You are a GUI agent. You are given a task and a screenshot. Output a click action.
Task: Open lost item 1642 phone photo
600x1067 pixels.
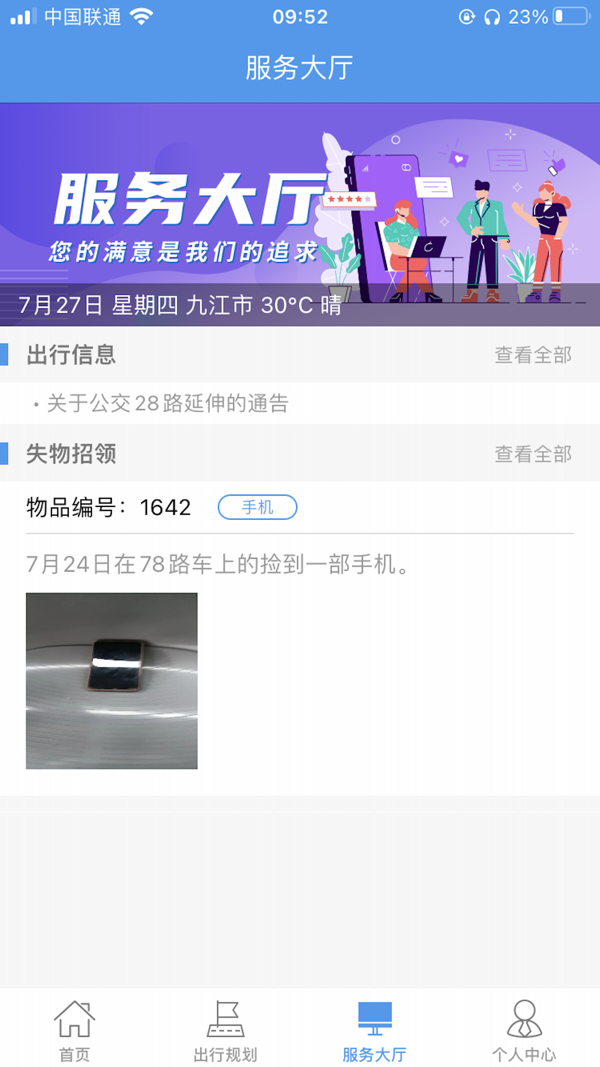111,681
